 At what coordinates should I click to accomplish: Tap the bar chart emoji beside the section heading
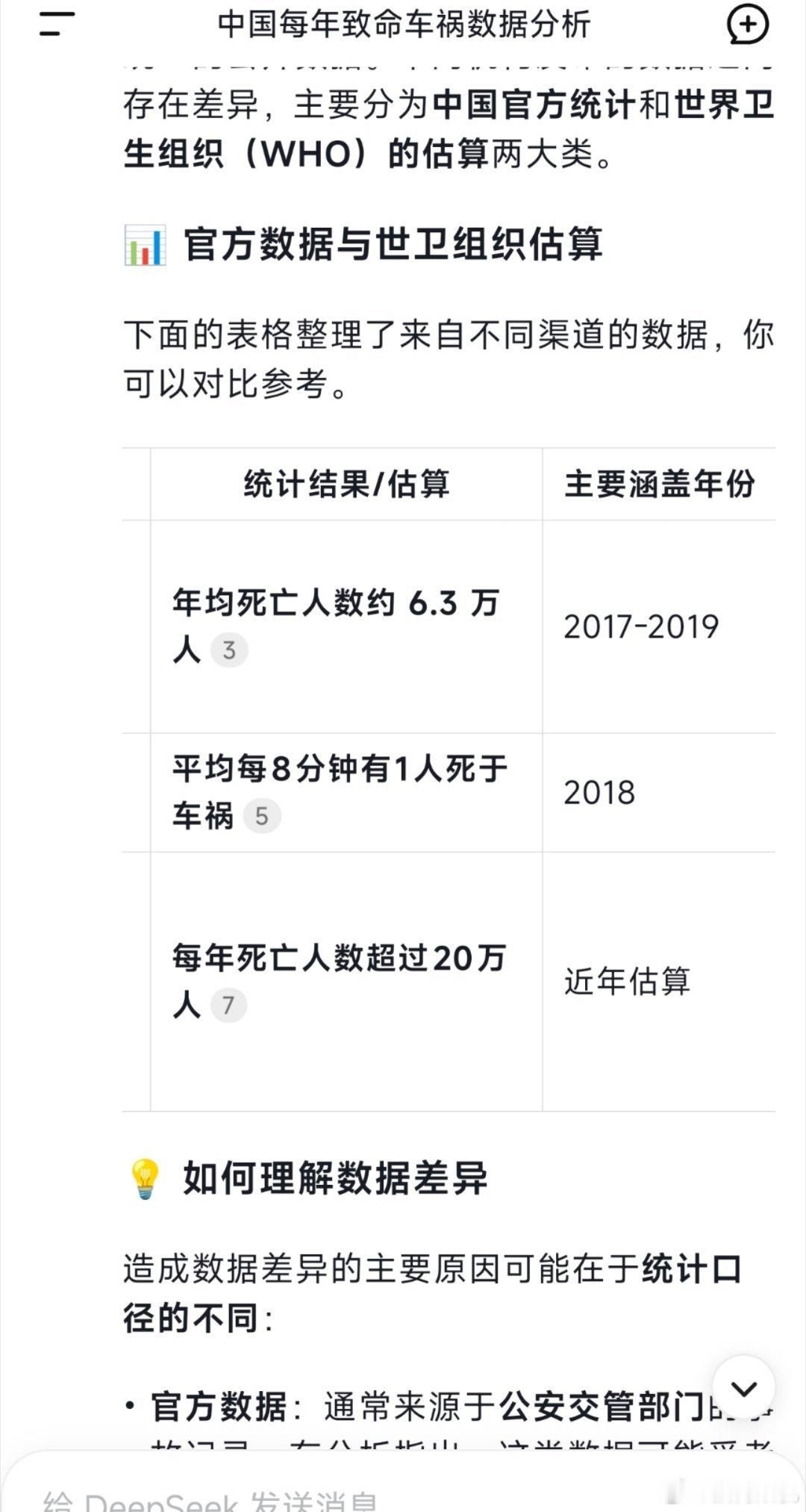click(x=147, y=246)
